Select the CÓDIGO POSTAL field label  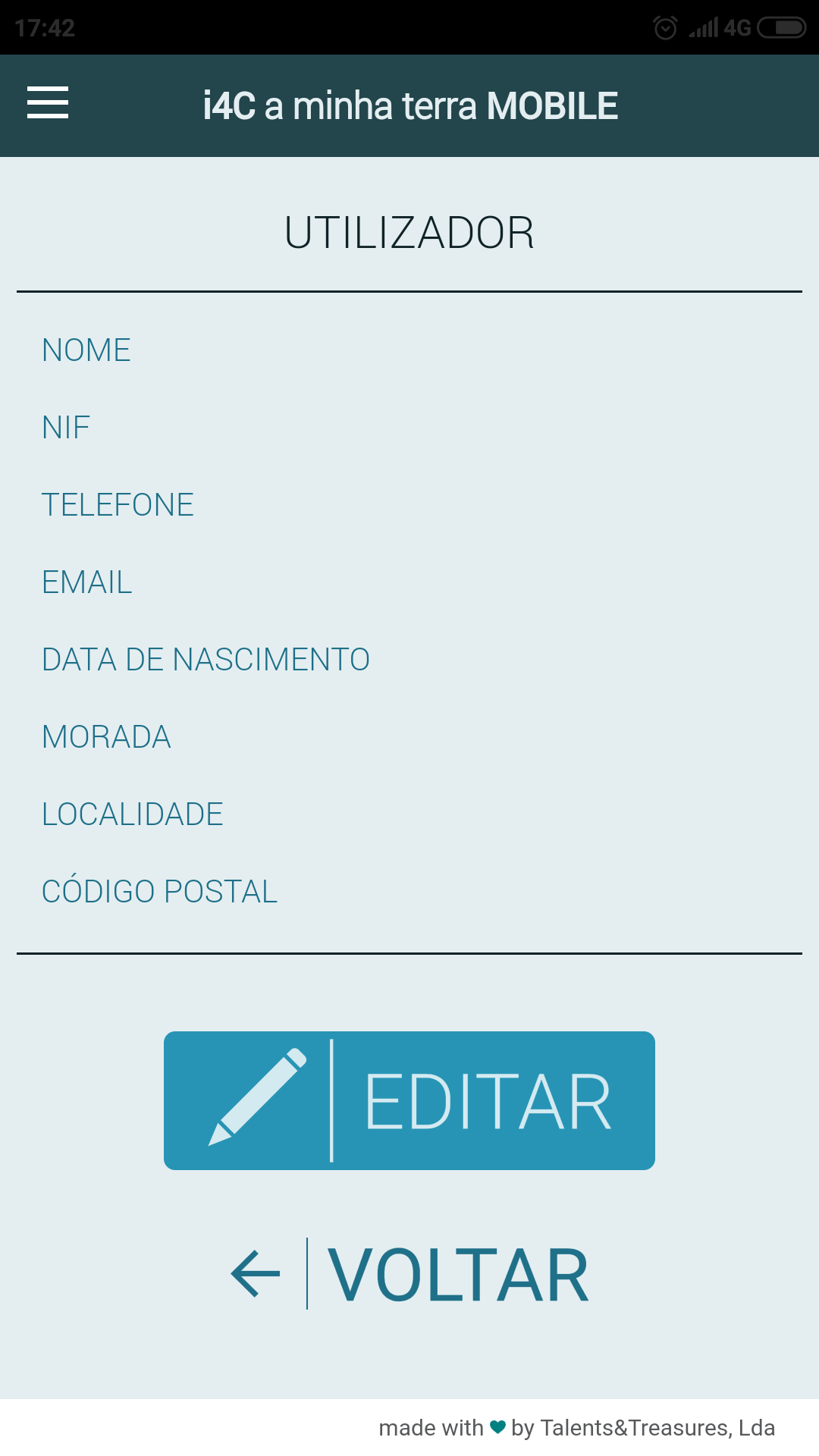159,892
